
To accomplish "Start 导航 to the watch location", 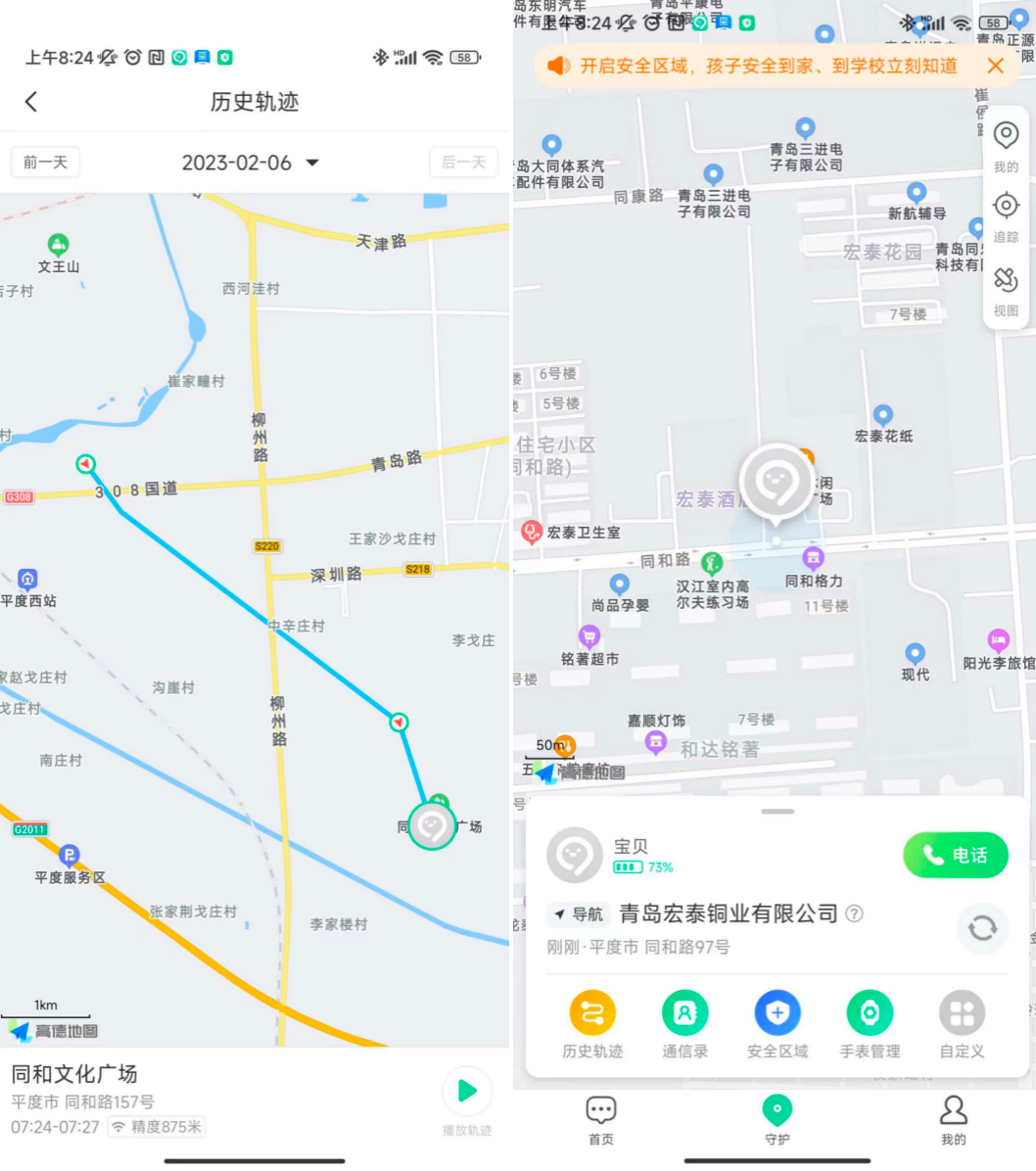I will pyautogui.click(x=579, y=914).
